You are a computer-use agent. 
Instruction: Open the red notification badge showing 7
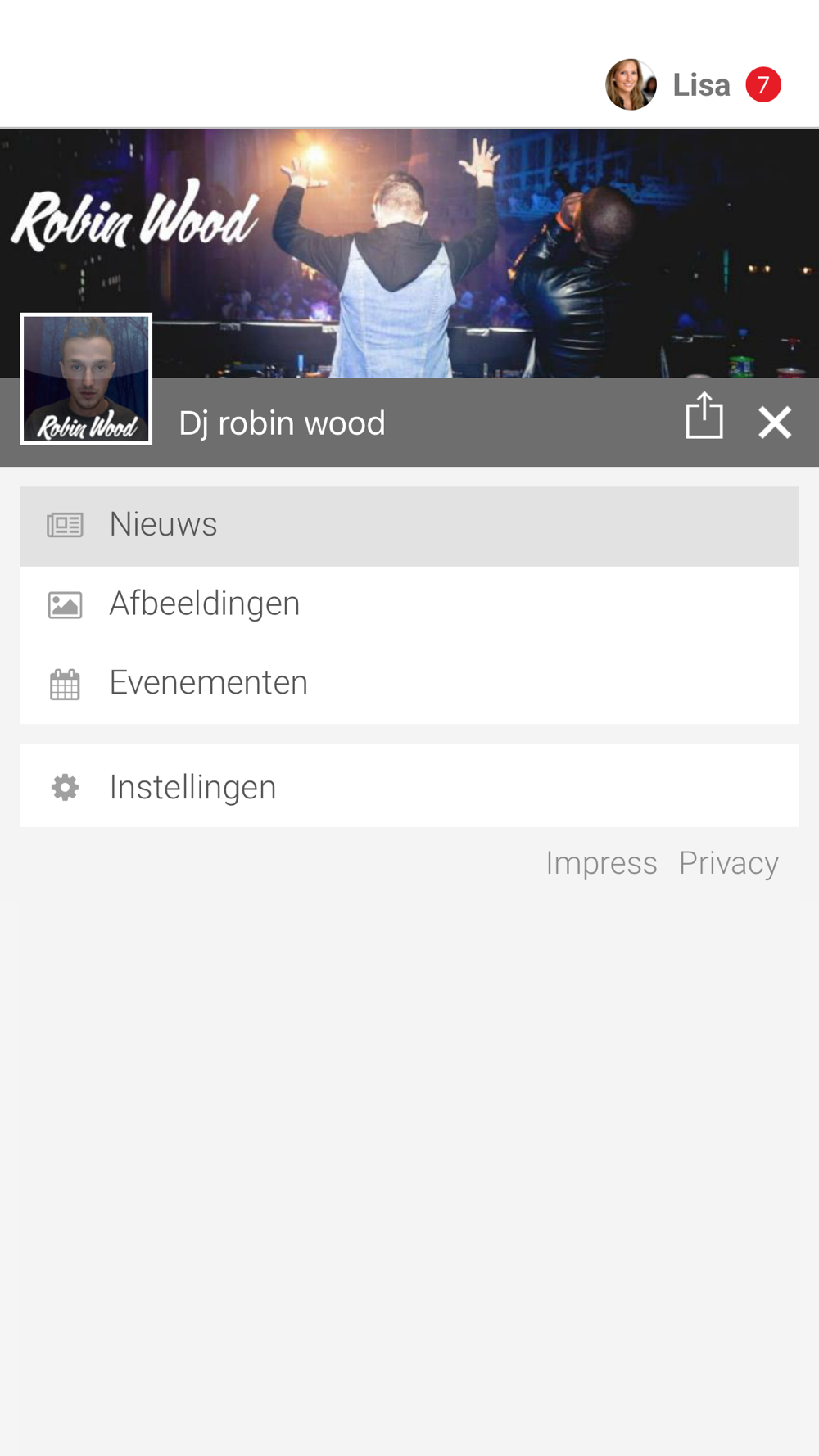coord(763,84)
